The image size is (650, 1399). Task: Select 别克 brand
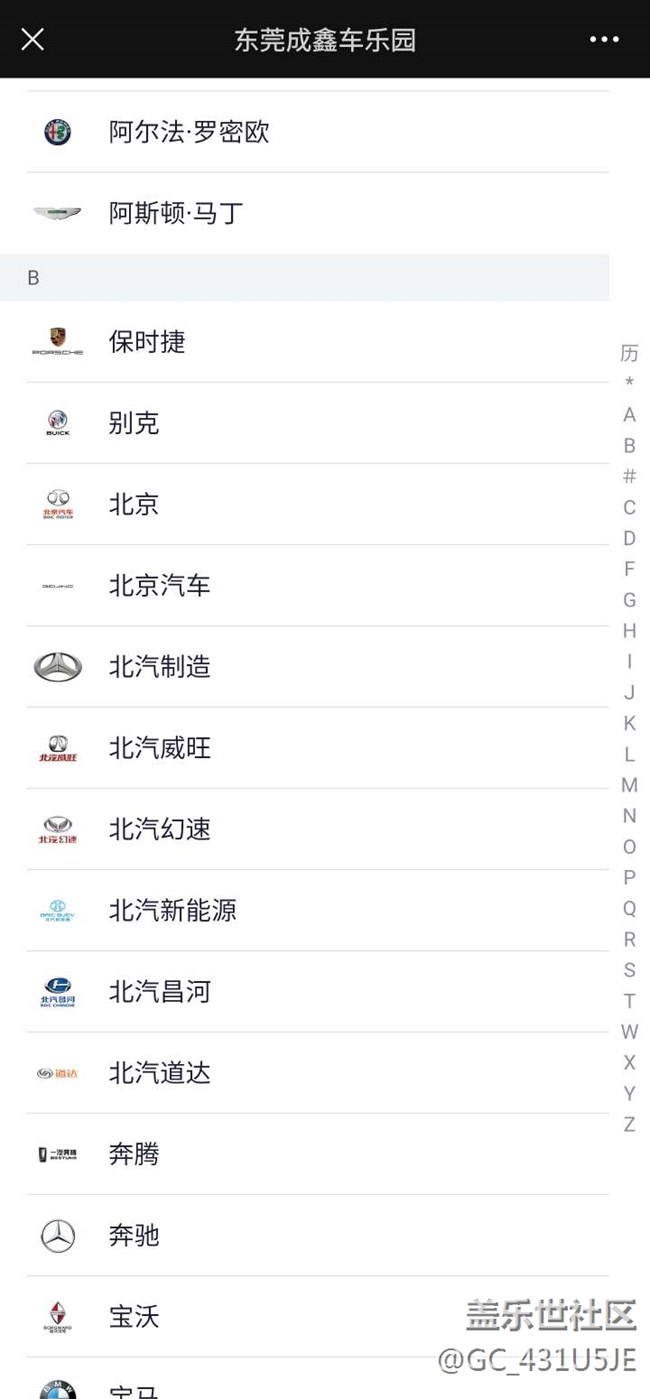tap(134, 423)
